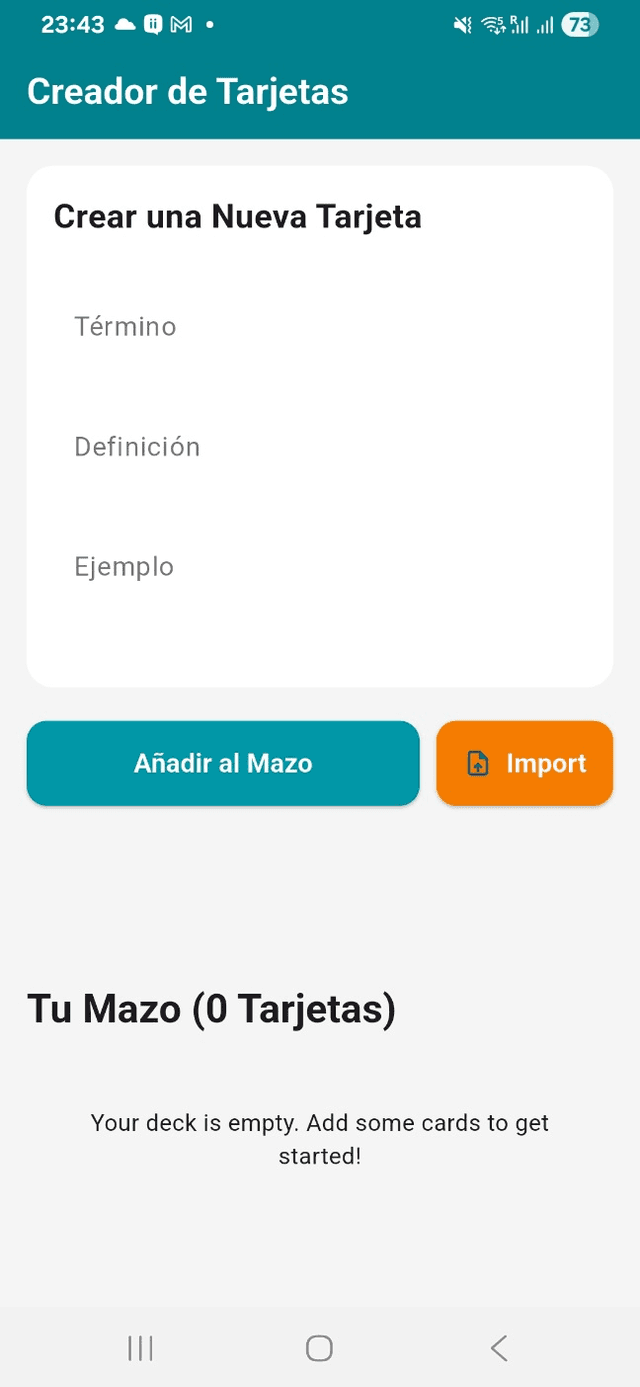Tap the Término text field

pos(319,327)
